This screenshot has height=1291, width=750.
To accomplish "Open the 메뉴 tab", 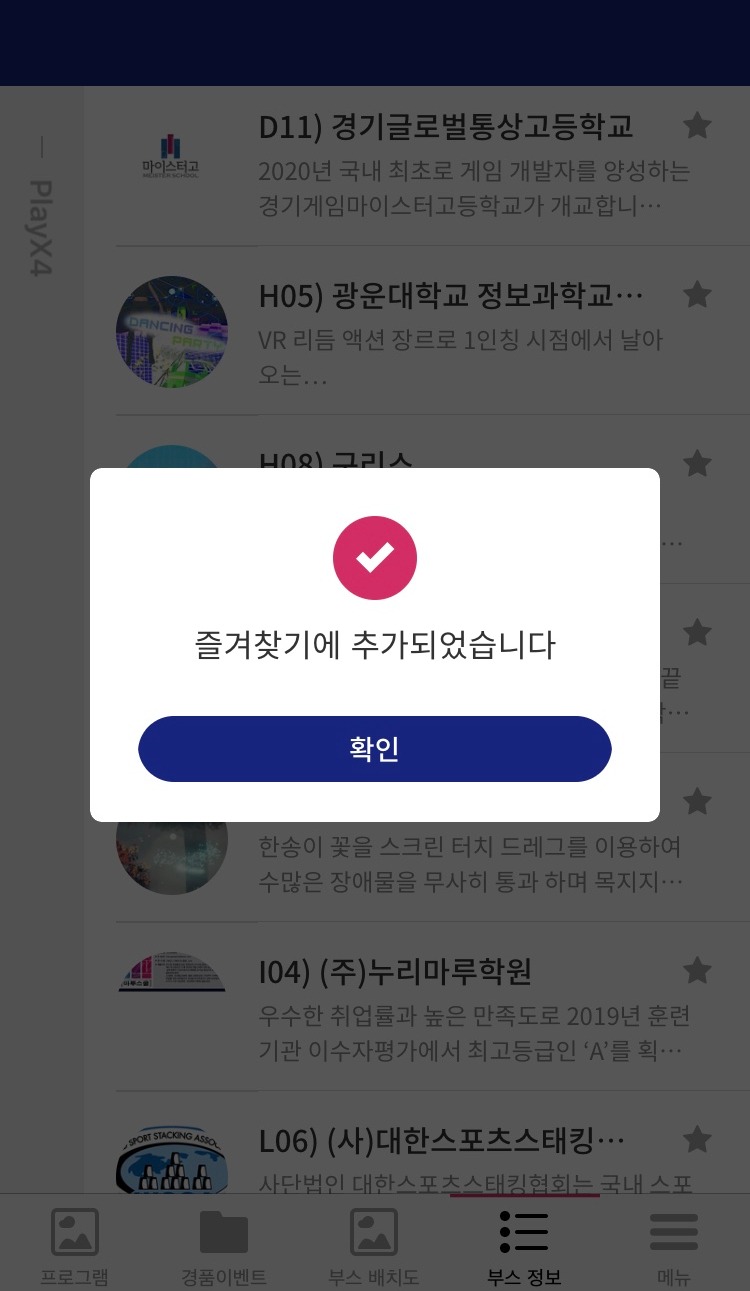I will (x=674, y=1245).
